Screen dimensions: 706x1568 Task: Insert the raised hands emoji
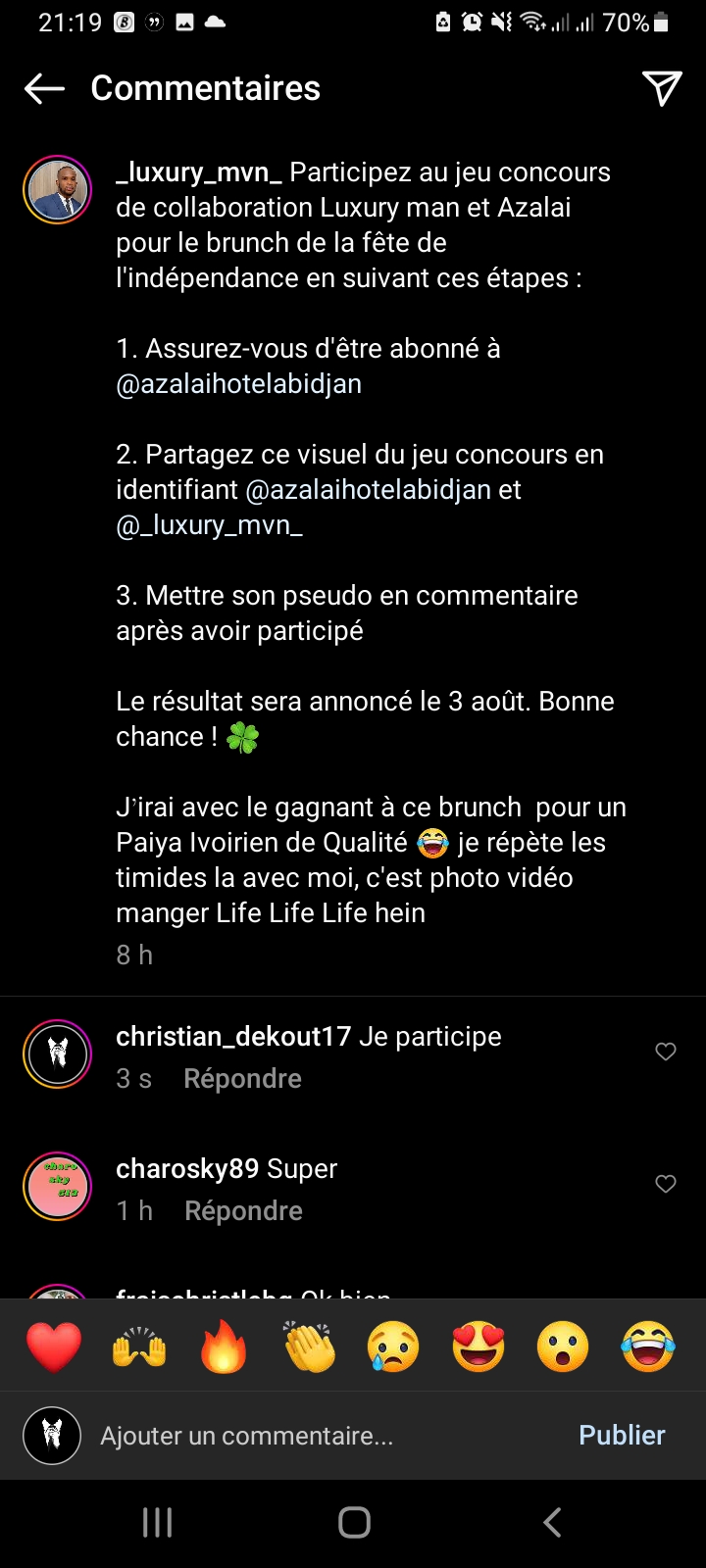click(x=139, y=1347)
